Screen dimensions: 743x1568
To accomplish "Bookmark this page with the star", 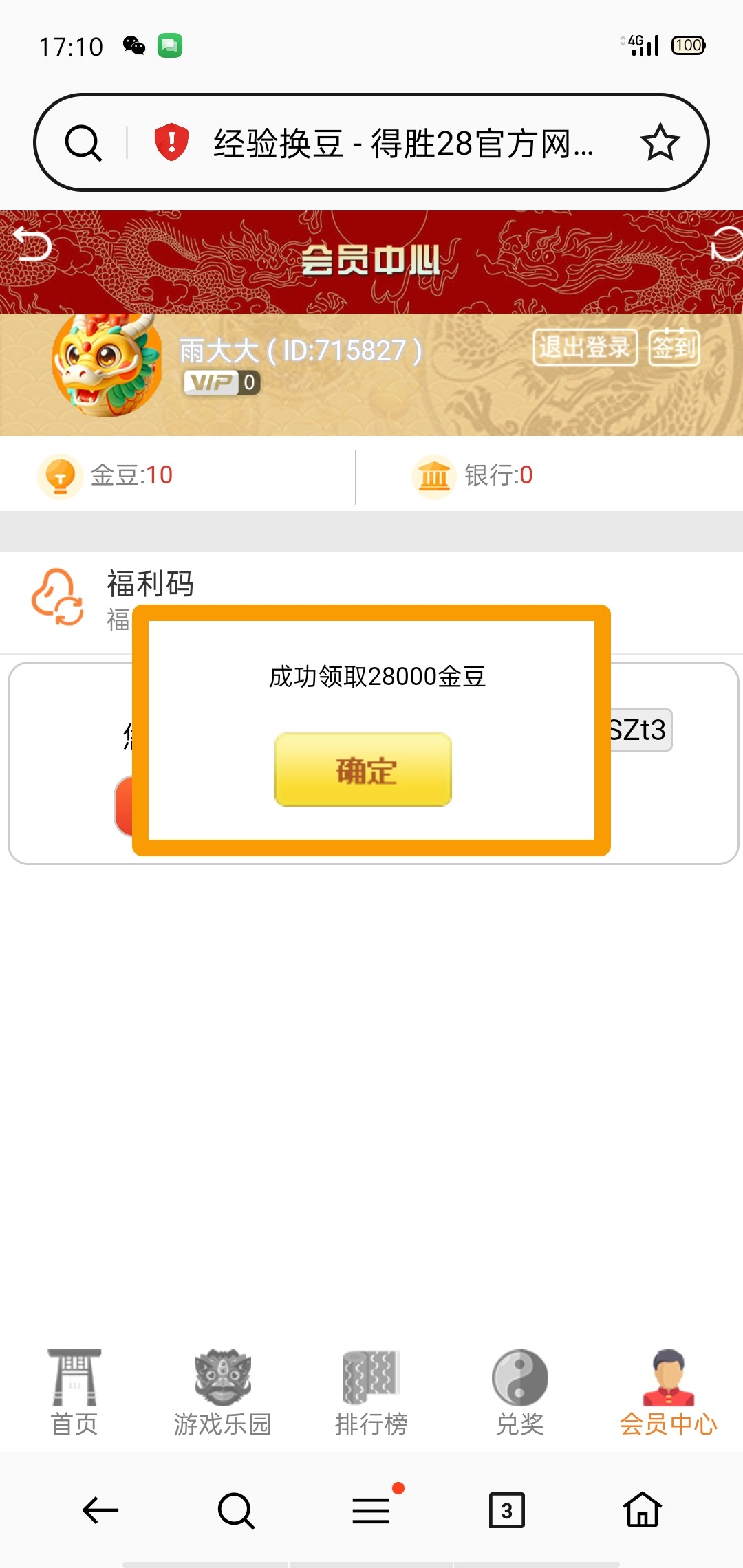I will coord(660,143).
